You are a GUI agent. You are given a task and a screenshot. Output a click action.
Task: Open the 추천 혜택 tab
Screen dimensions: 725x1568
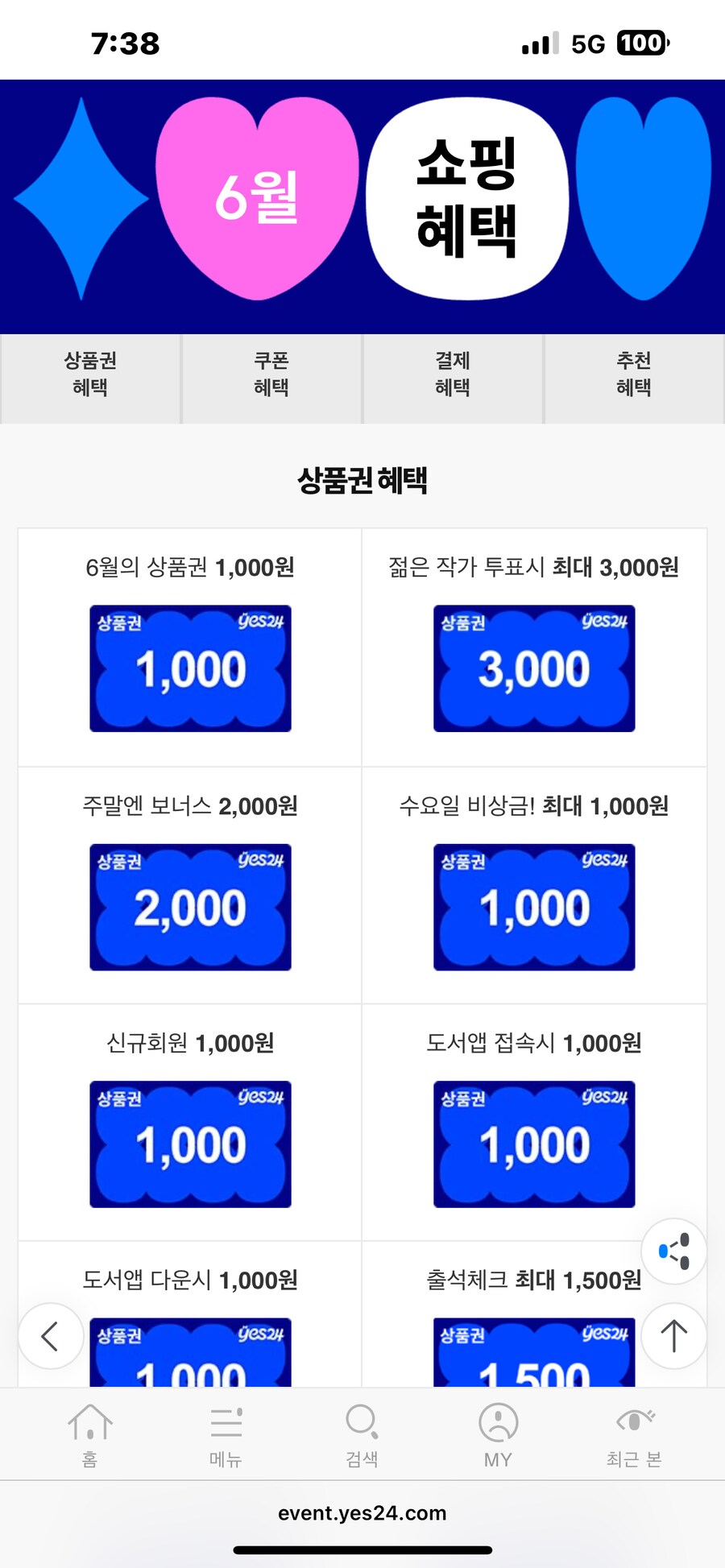634,377
